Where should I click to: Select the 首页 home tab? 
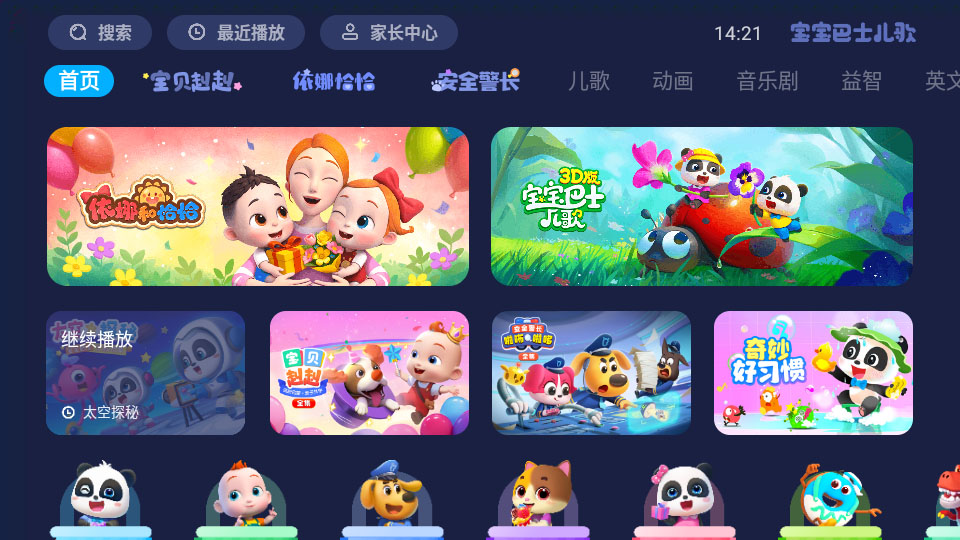coord(79,81)
